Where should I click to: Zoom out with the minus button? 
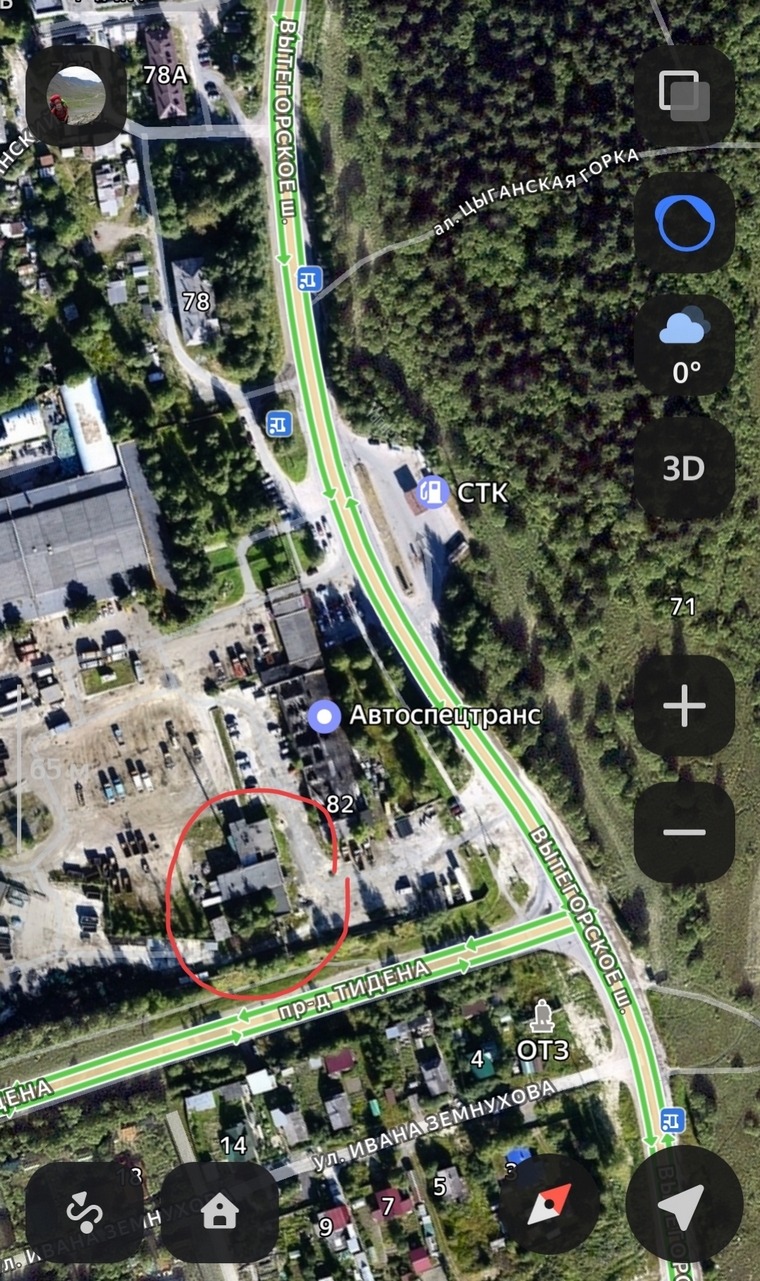point(684,832)
